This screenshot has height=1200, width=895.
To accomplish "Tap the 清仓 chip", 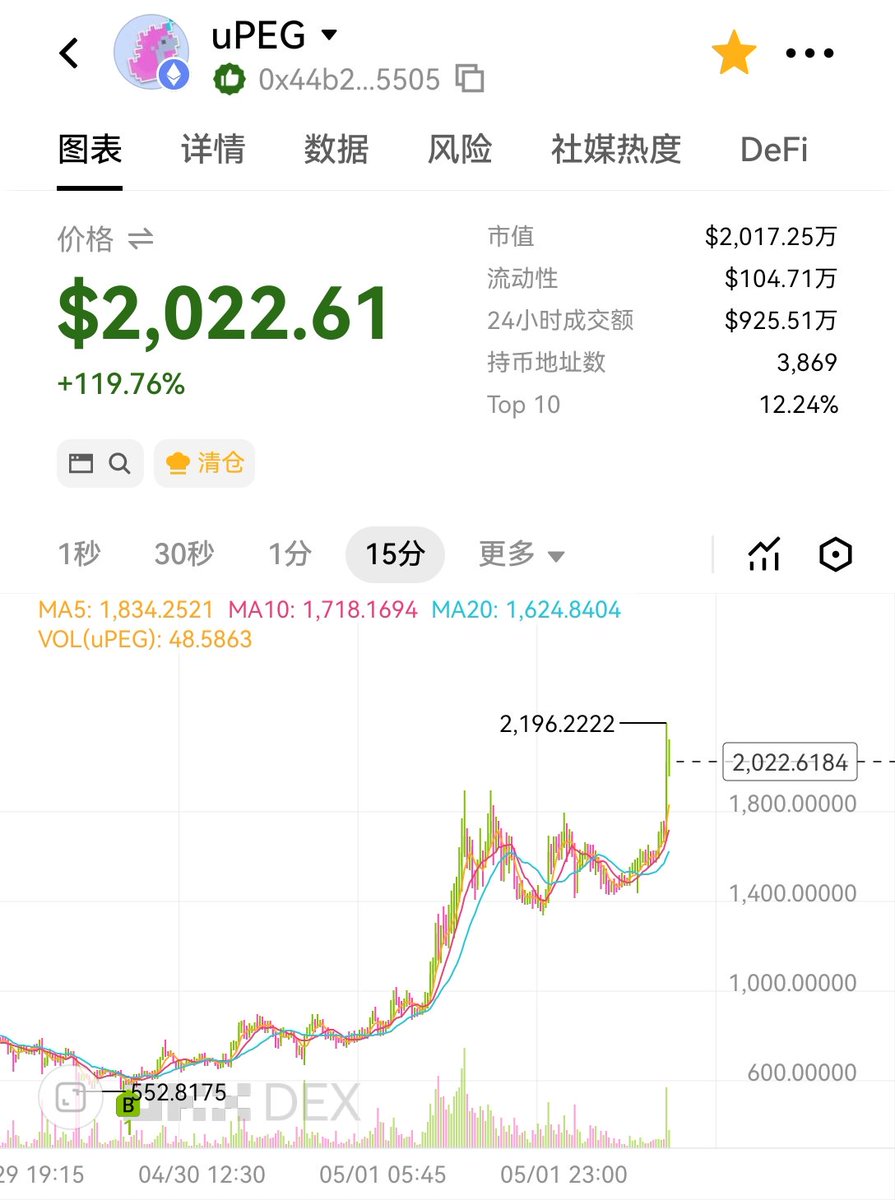I will point(205,463).
